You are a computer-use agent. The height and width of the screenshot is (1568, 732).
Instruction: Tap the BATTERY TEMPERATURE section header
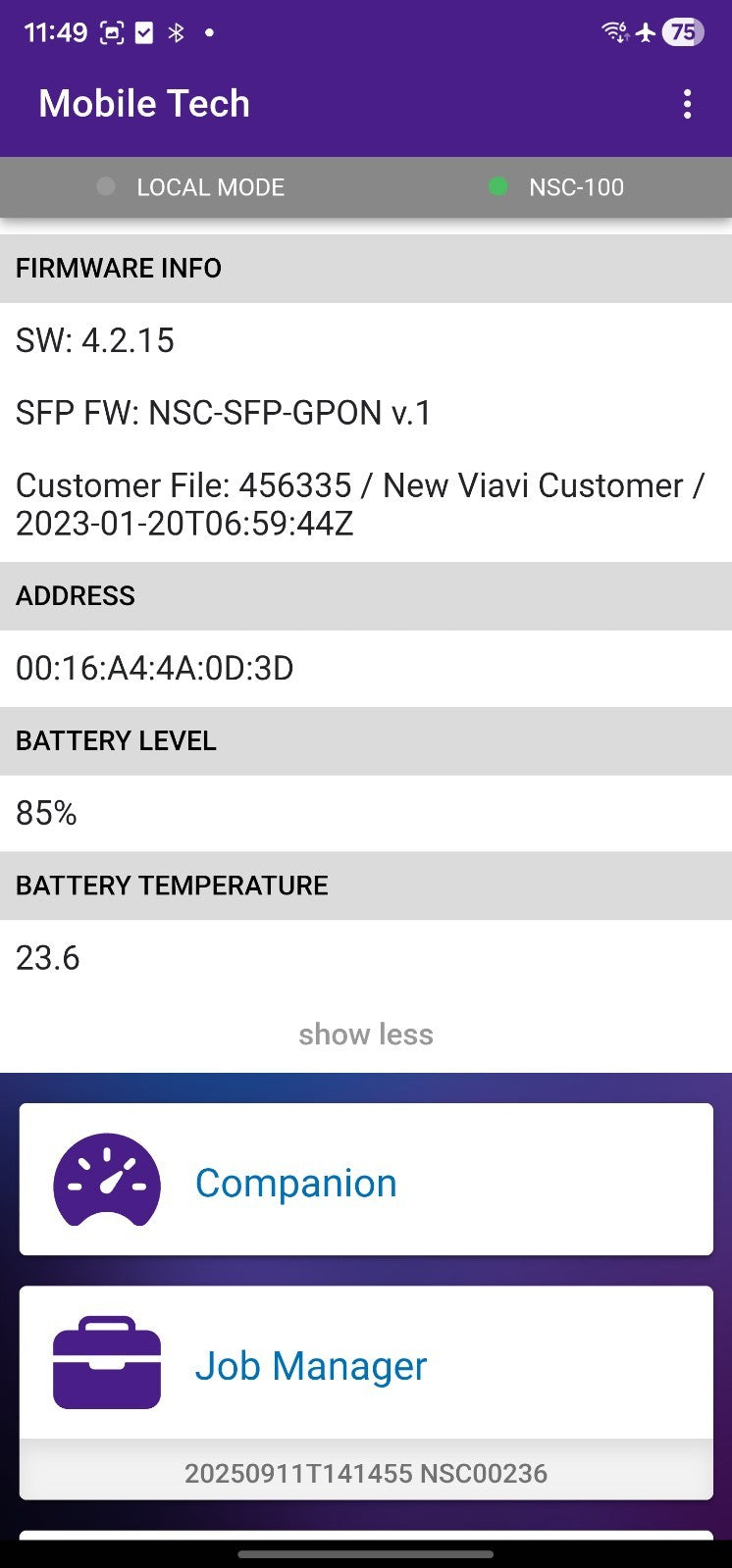pyautogui.click(x=172, y=885)
